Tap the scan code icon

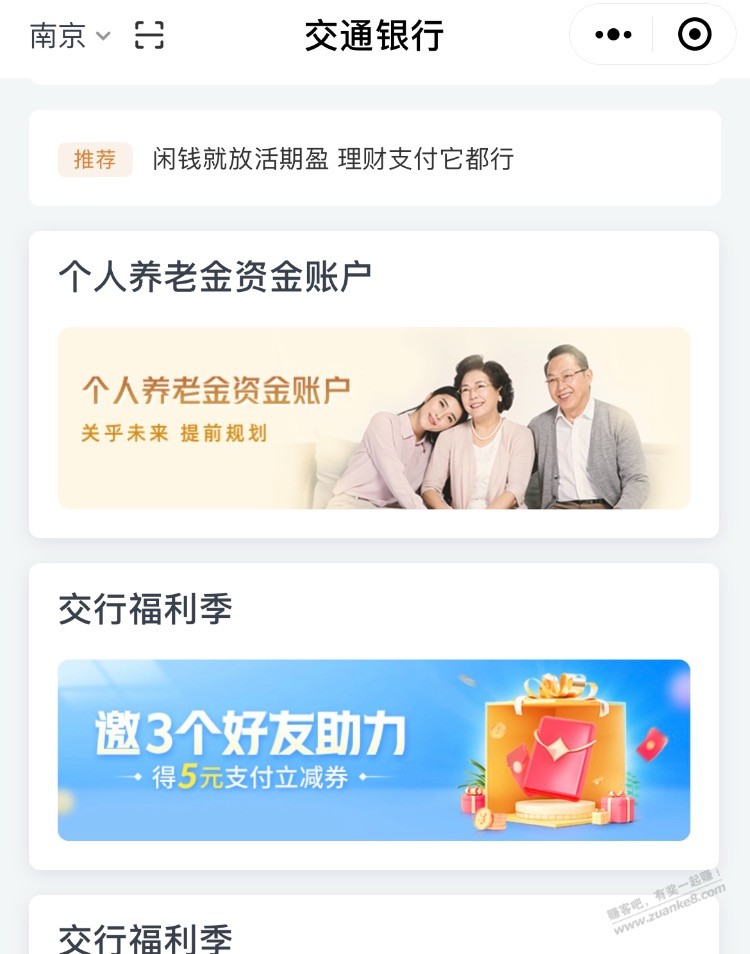tap(149, 36)
